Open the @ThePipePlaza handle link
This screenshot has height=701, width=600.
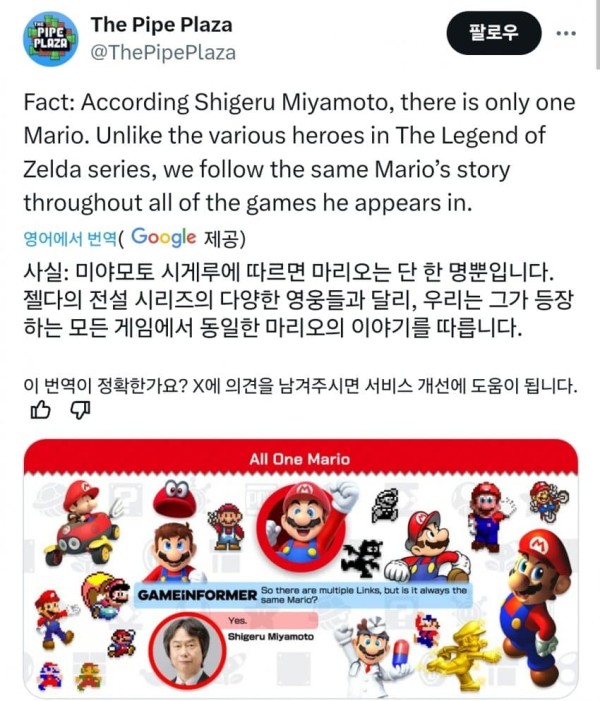(163, 53)
